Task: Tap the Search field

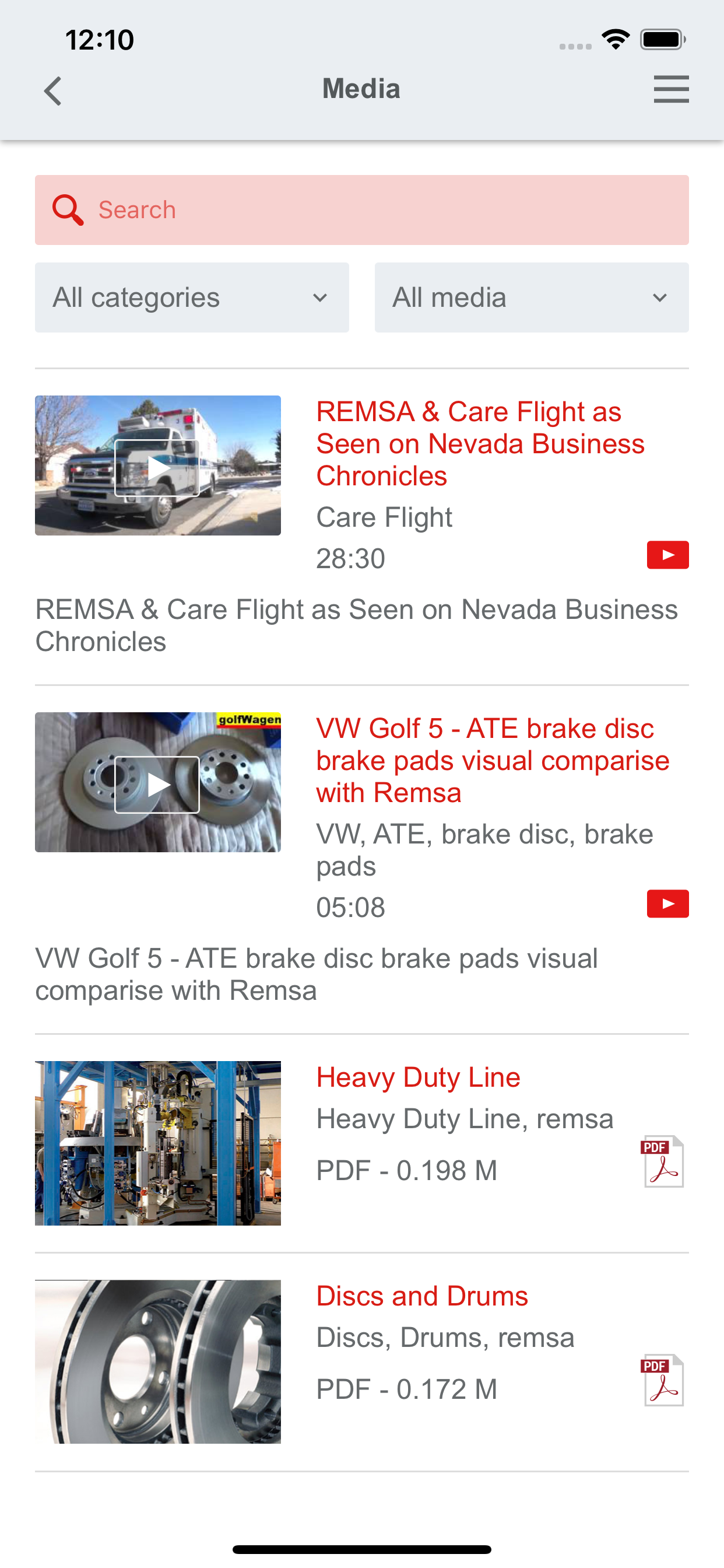Action: tap(362, 210)
